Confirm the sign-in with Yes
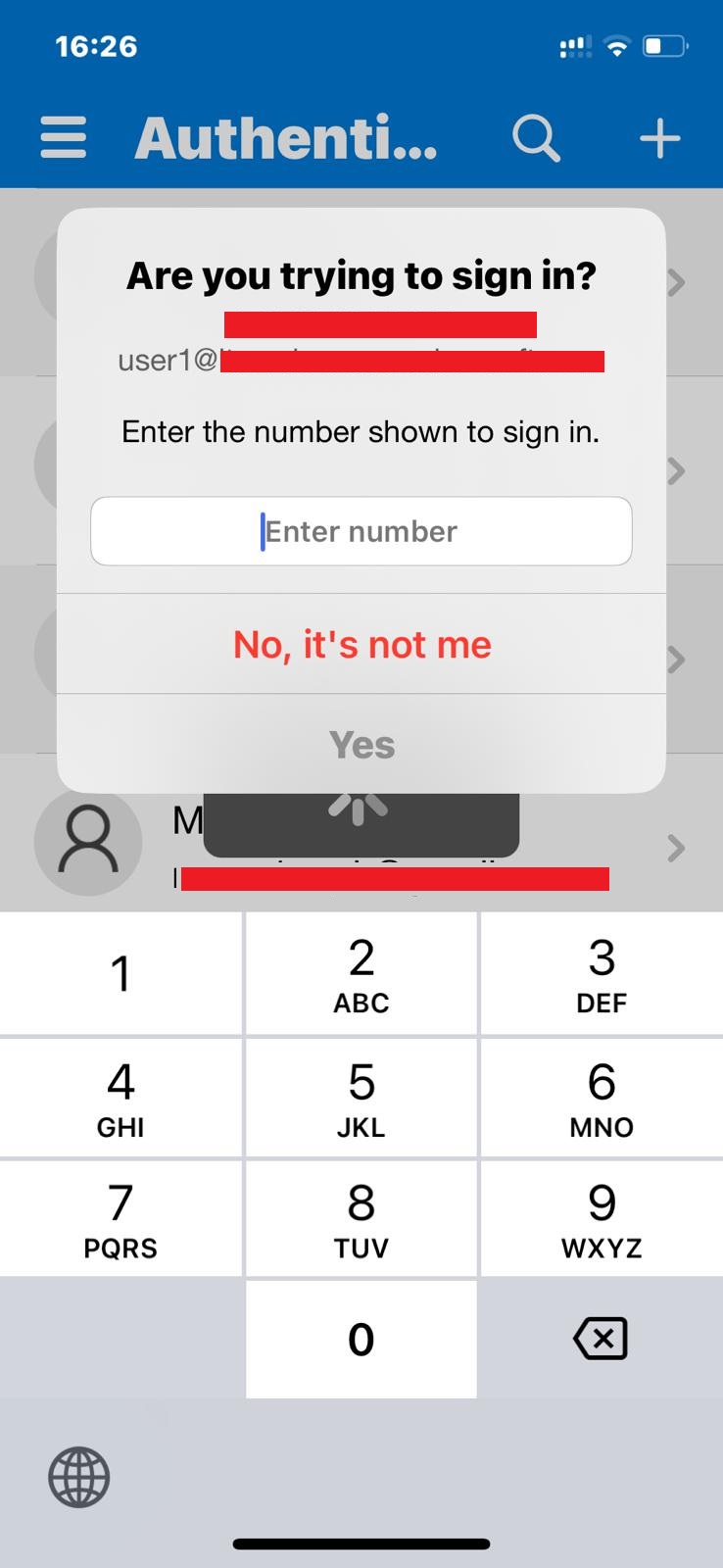Viewport: 723px width, 1568px height. 361,745
